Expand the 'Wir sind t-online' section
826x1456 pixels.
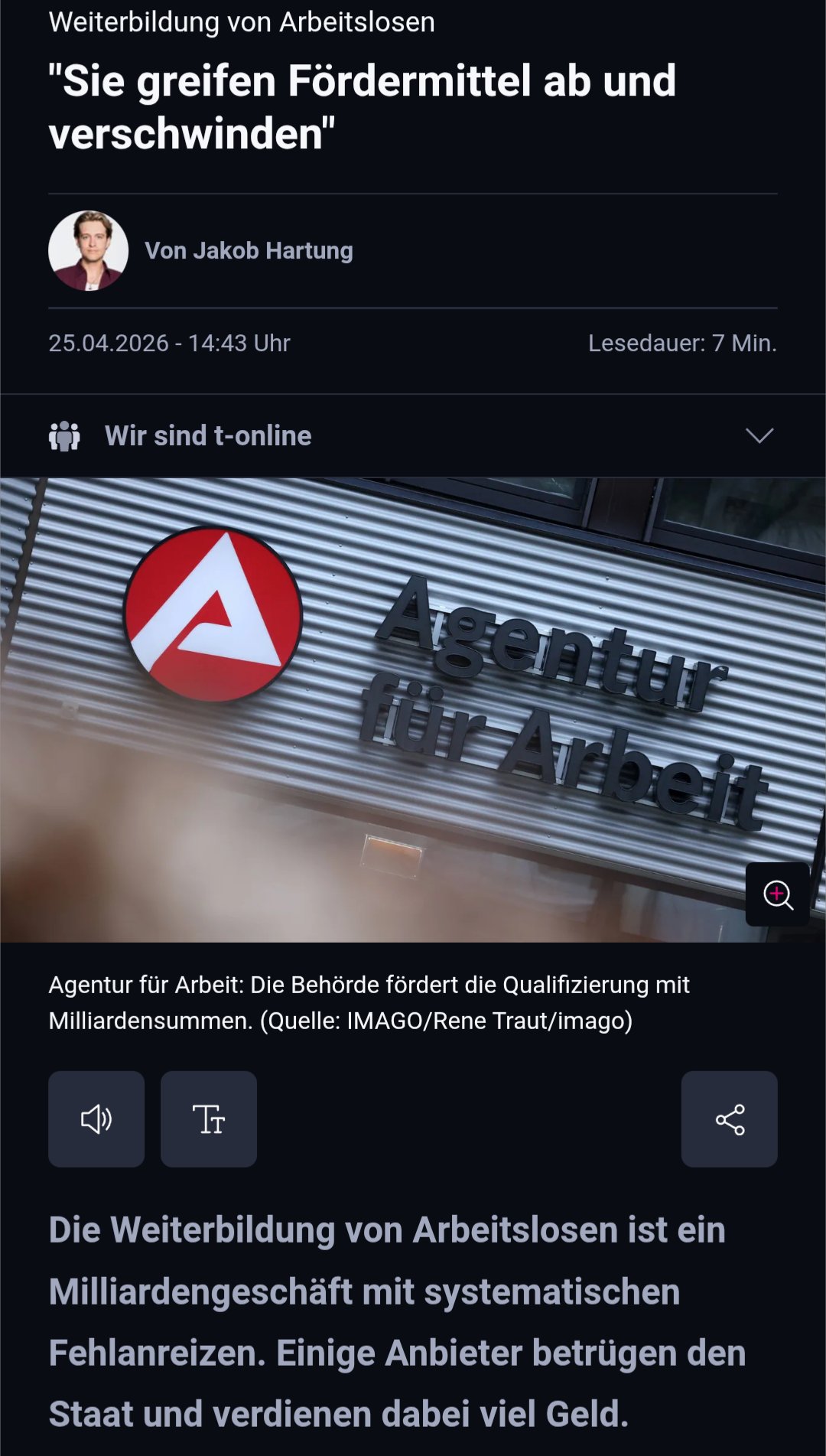coord(759,436)
